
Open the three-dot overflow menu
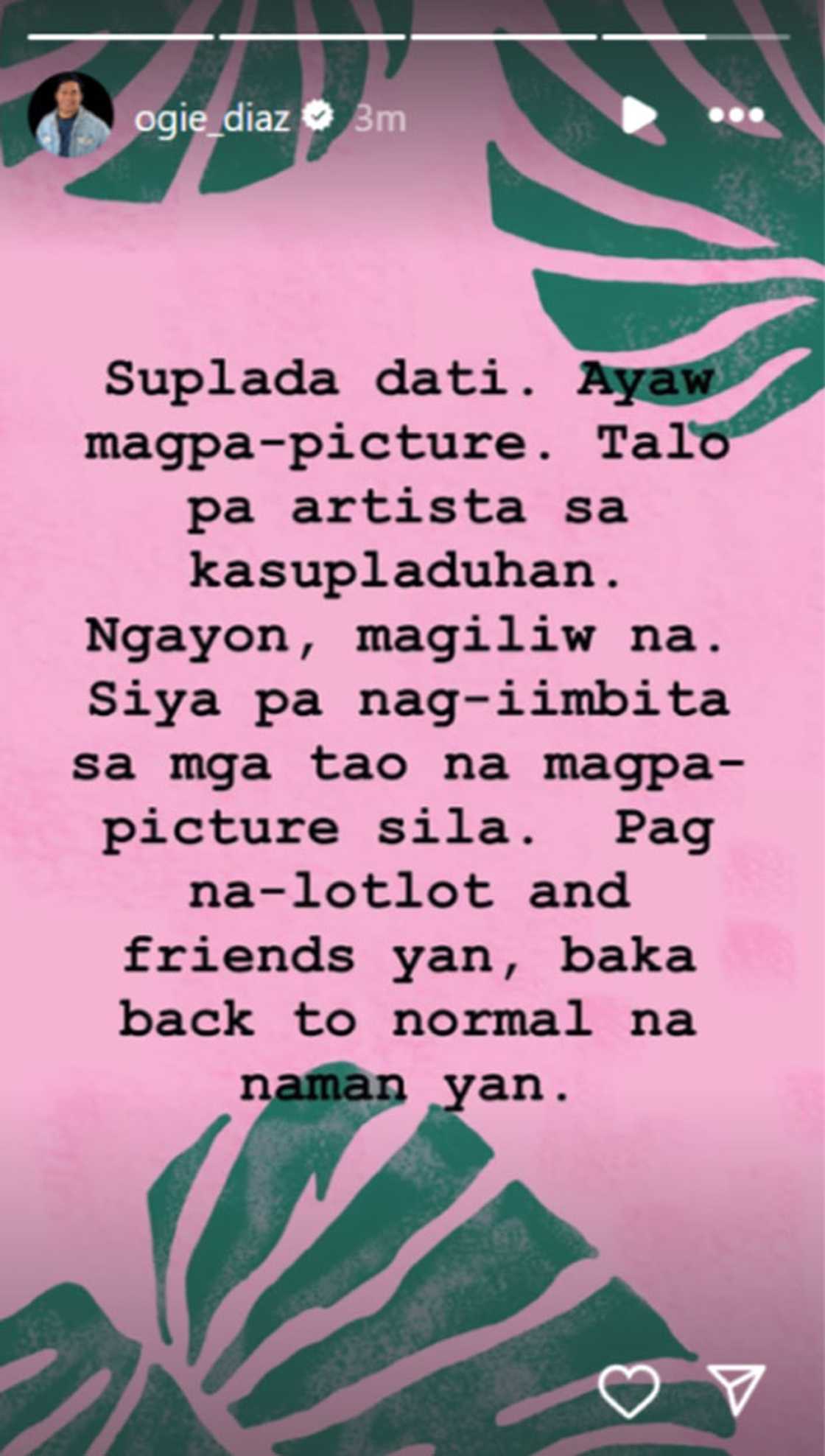(736, 116)
